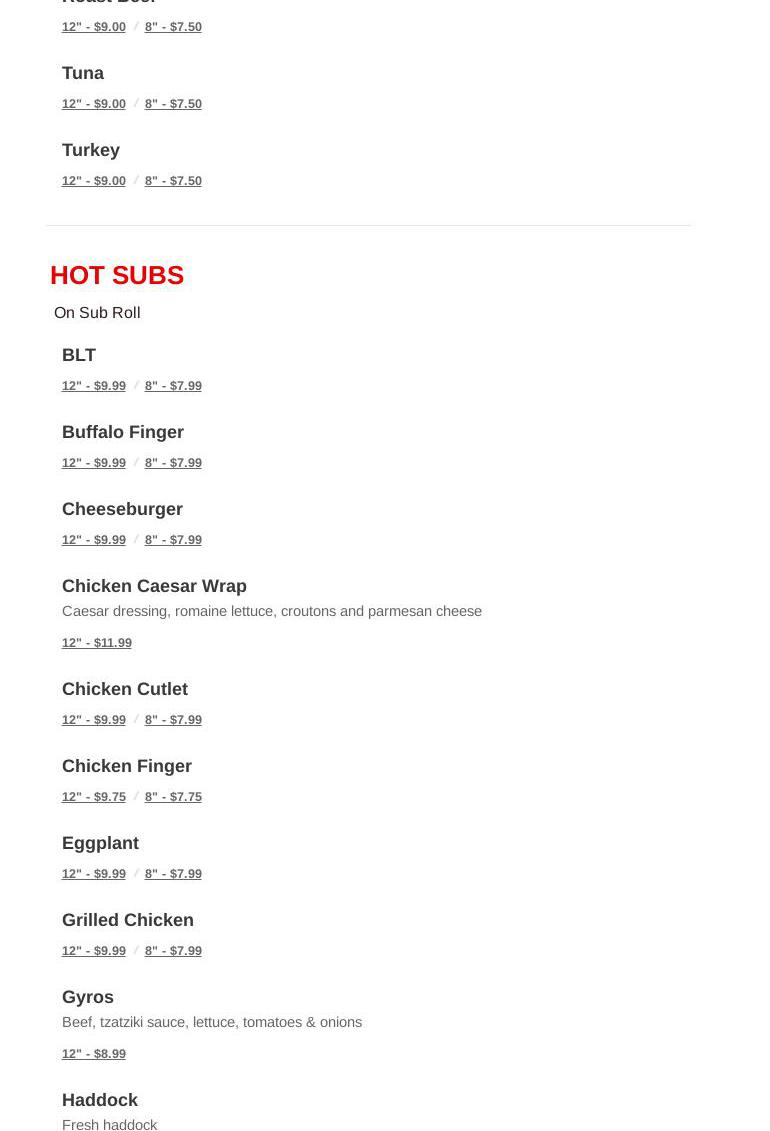770x1131 pixels.
Task: Pick the 12" Eggplant sub
Action: click(94, 874)
